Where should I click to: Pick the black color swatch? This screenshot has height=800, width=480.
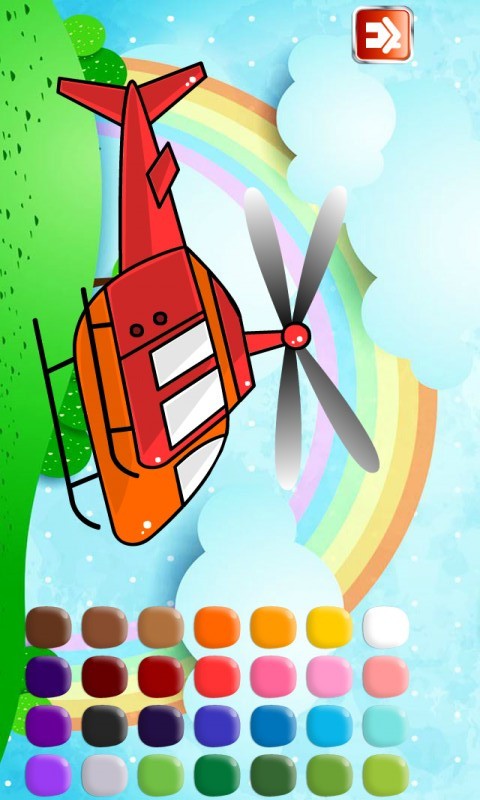[105, 726]
